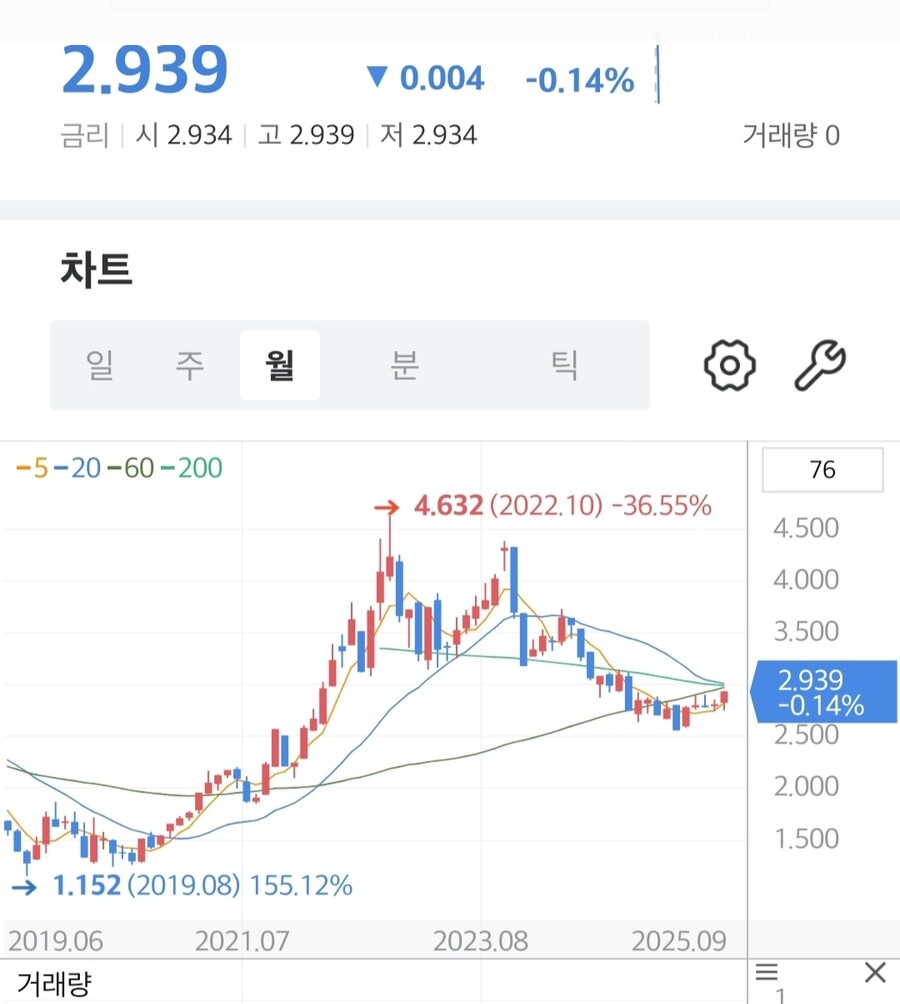Toggle the 20-period moving average legend
This screenshot has height=1004, width=900.
[x=78, y=465]
